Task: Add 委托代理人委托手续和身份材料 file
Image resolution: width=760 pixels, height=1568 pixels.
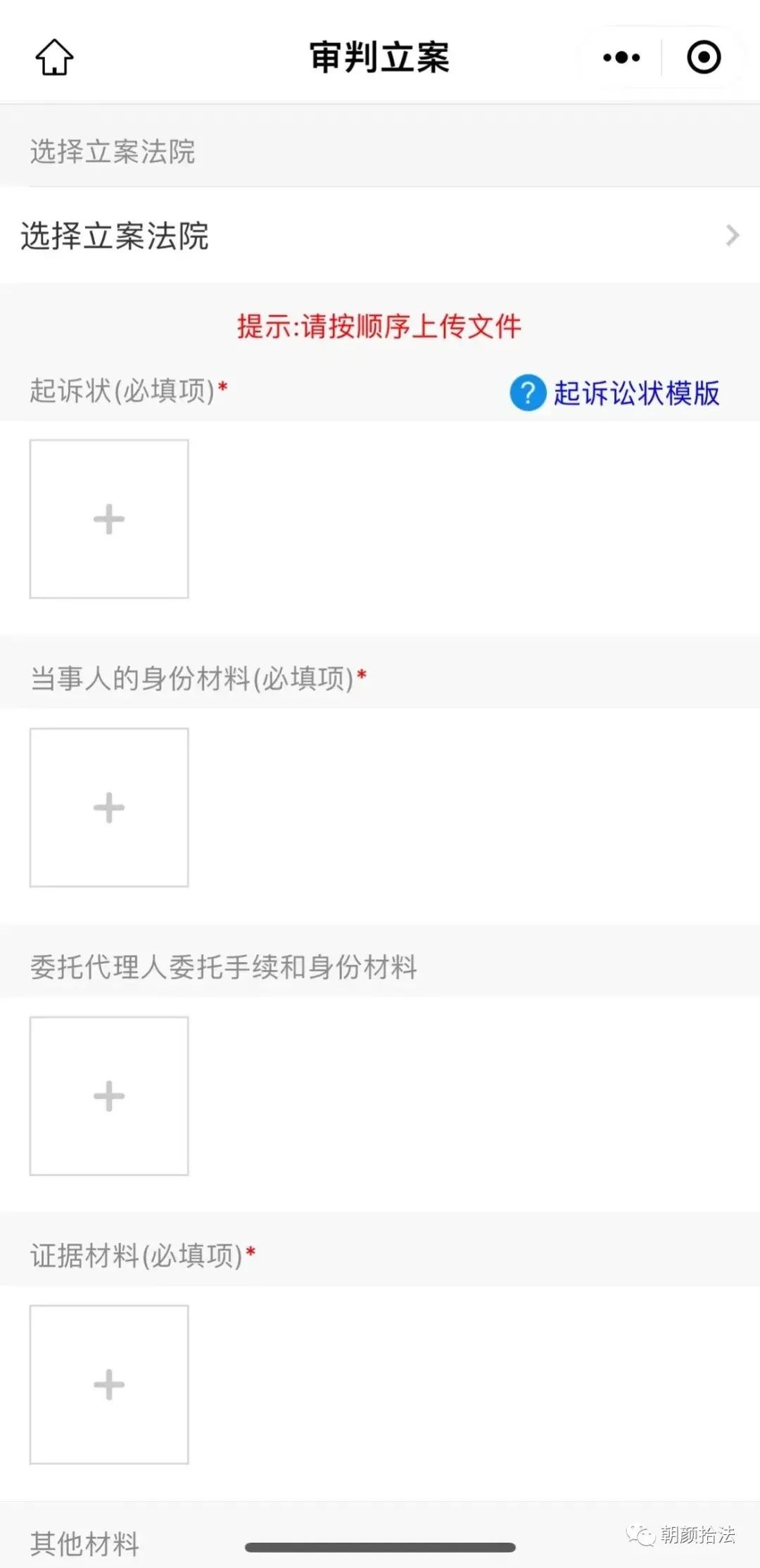Action: pos(109,1096)
